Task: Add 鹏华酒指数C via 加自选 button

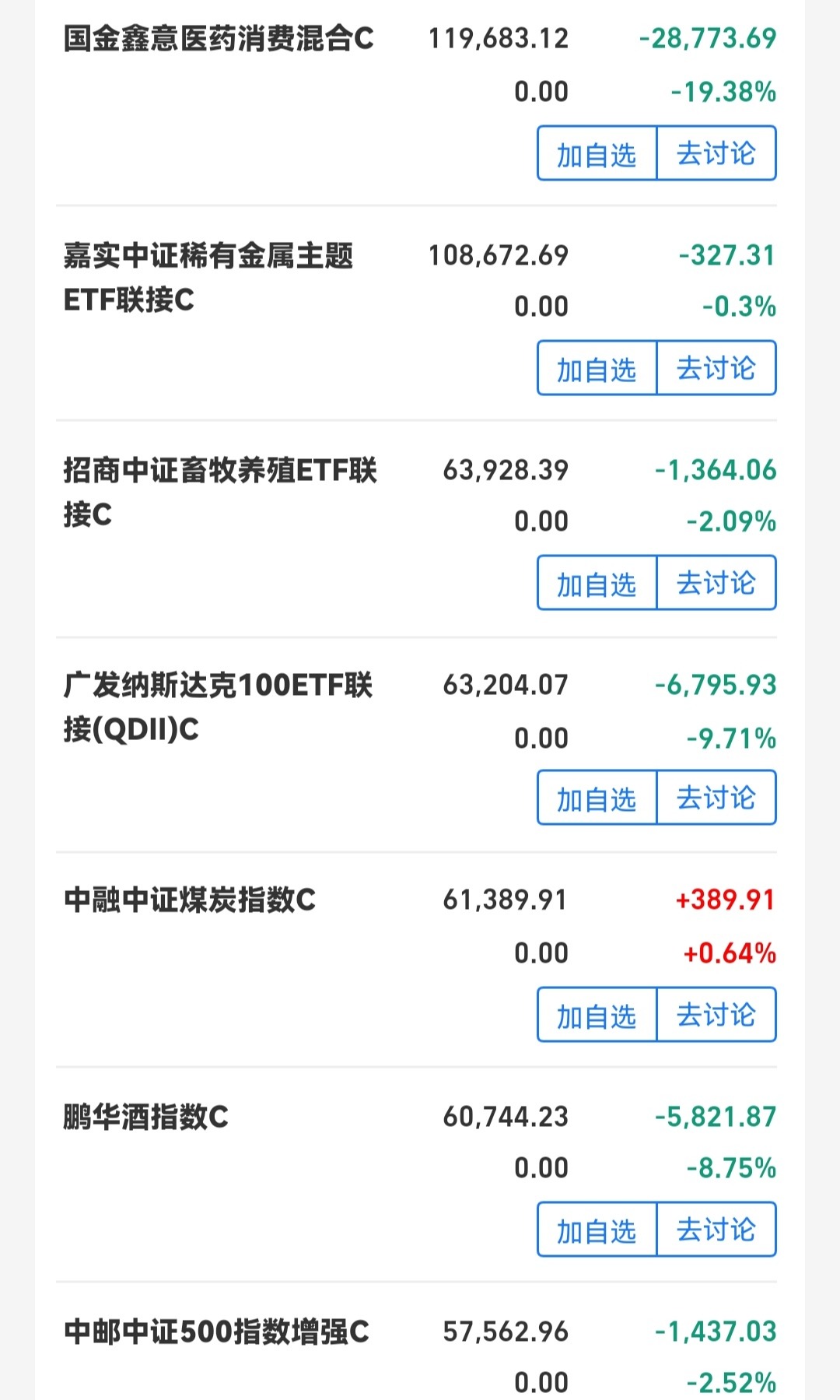Action: pyautogui.click(x=596, y=1230)
